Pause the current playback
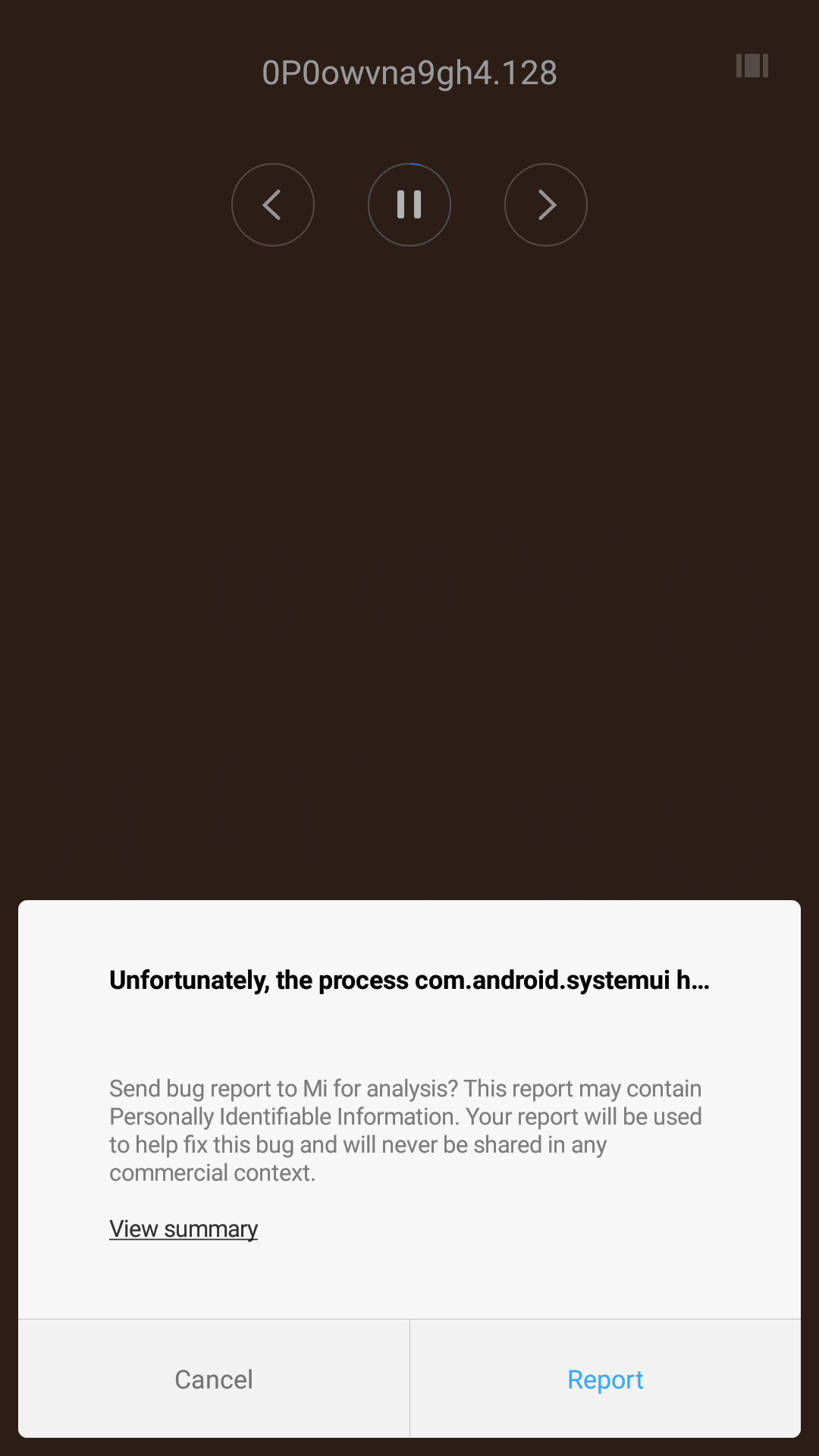 click(409, 205)
